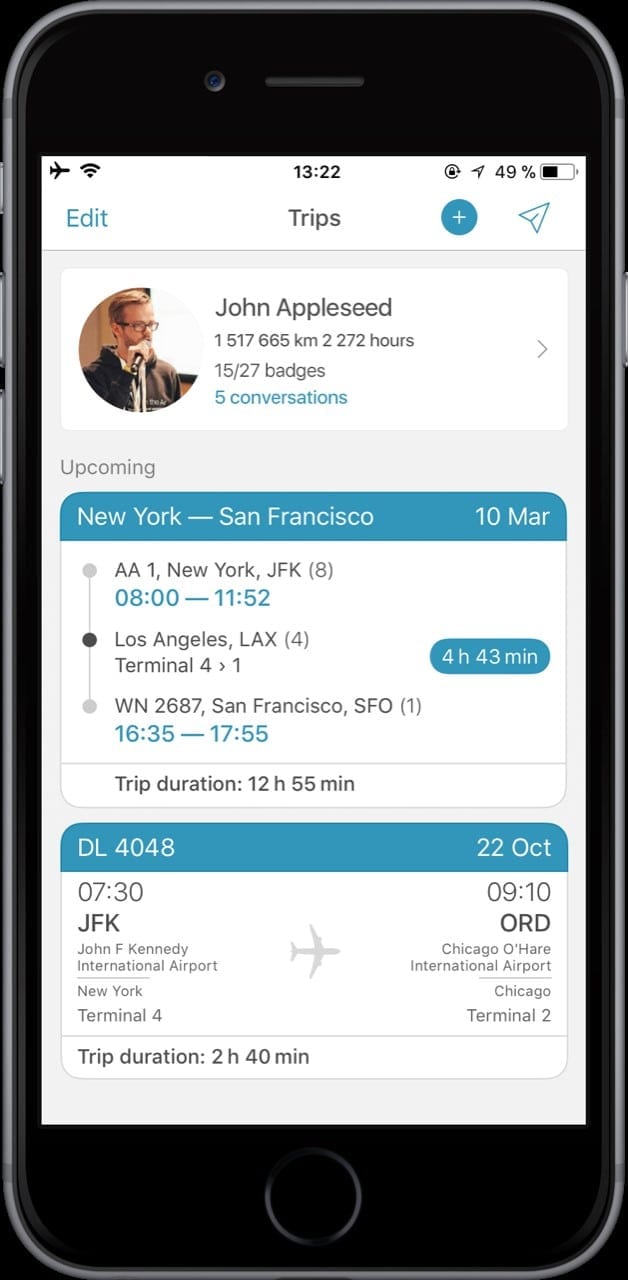
Task: Add a new trip with plus button
Action: (x=459, y=218)
